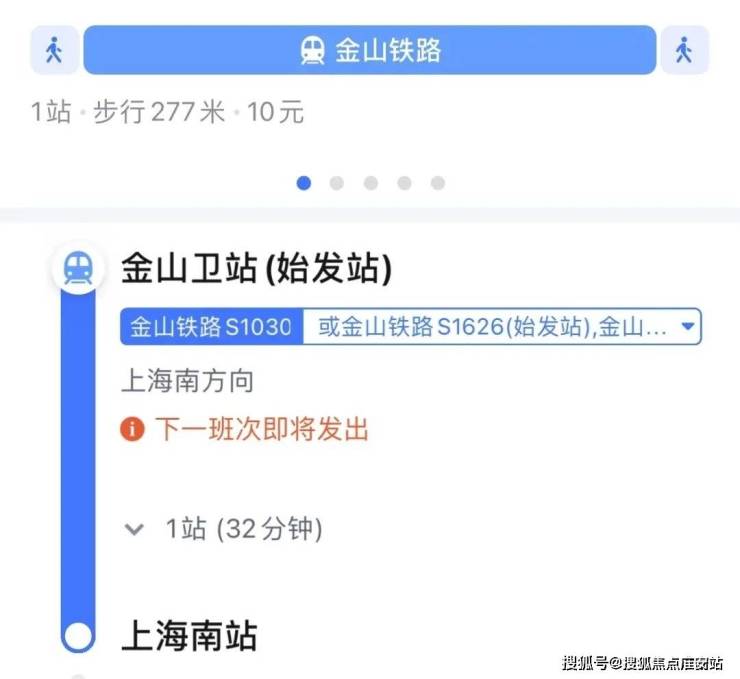The height and width of the screenshot is (679, 740).
Task: Open 金山卫站 departure station details
Action: (x=256, y=268)
